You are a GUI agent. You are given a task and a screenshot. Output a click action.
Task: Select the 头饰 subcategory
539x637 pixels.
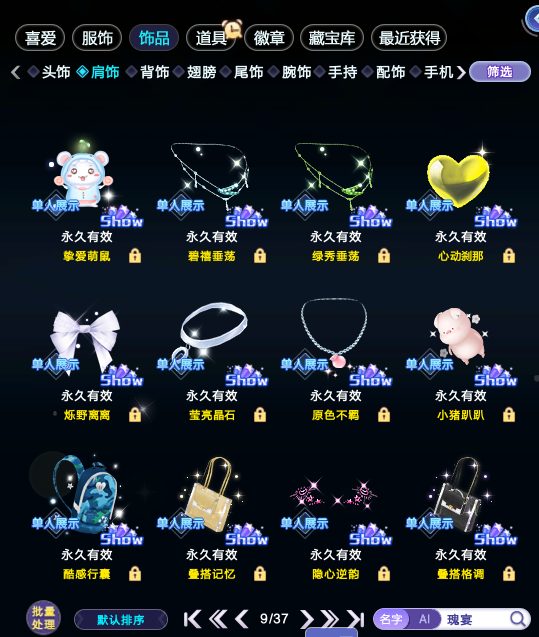point(50,72)
